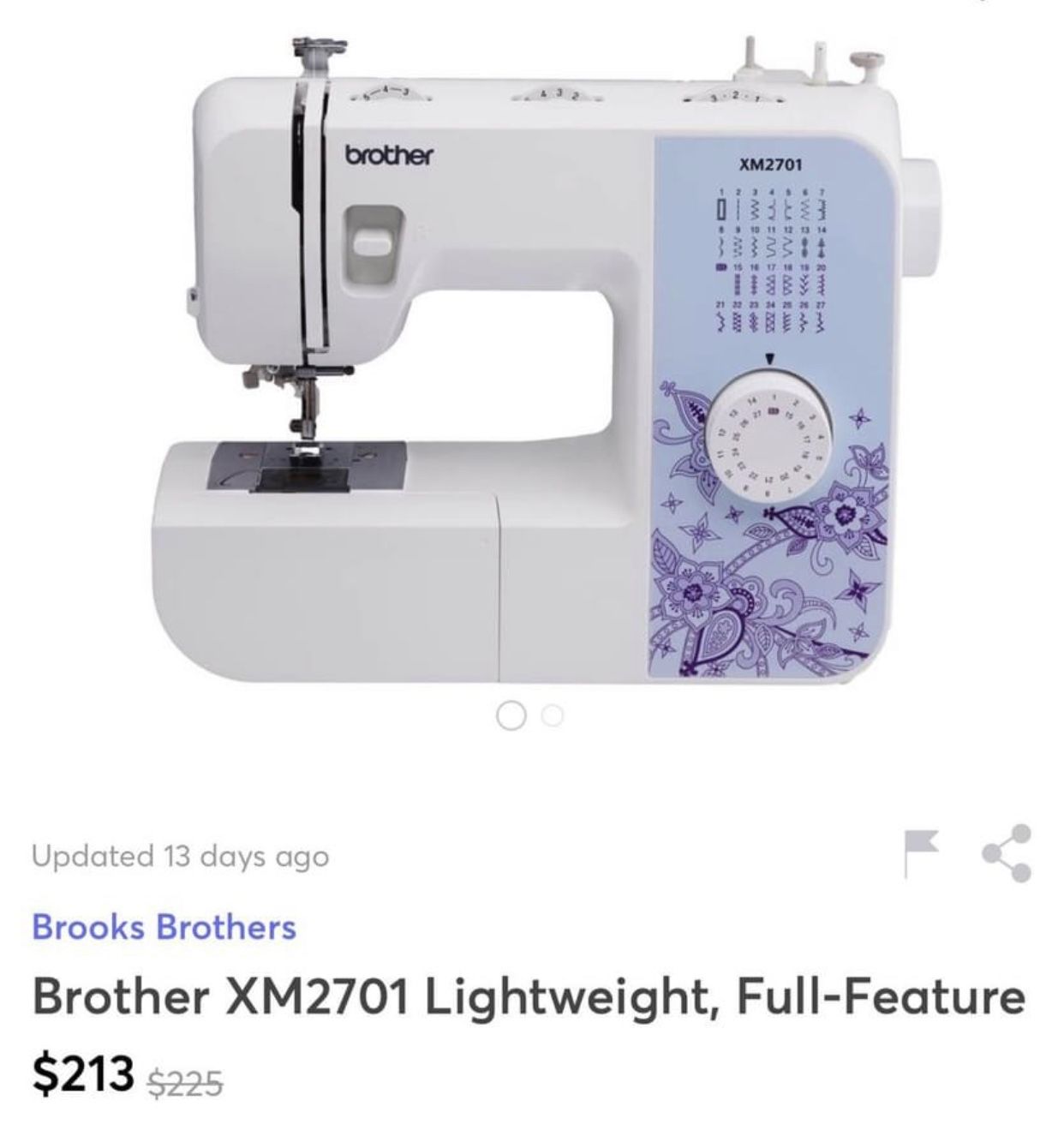This screenshot has height=1142, width=1064.
Task: Click the flag icon to report this listing
Action: [x=924, y=855]
